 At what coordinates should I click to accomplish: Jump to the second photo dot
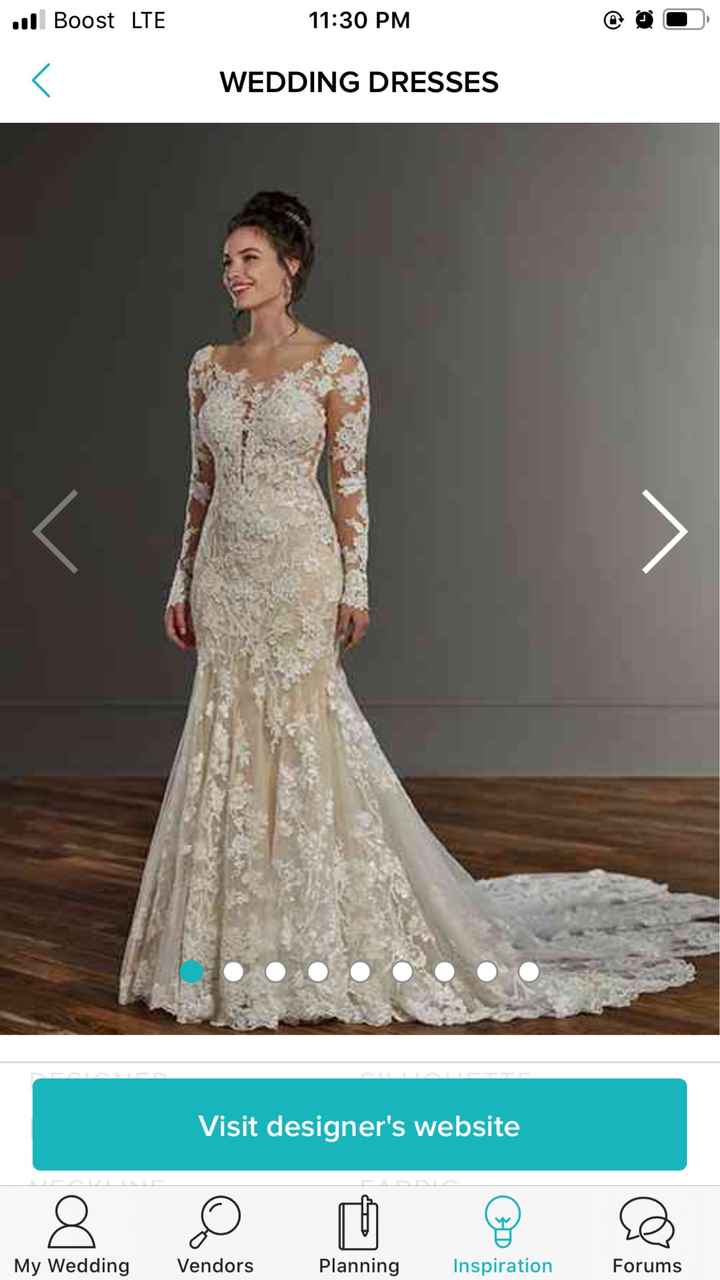pos(234,971)
